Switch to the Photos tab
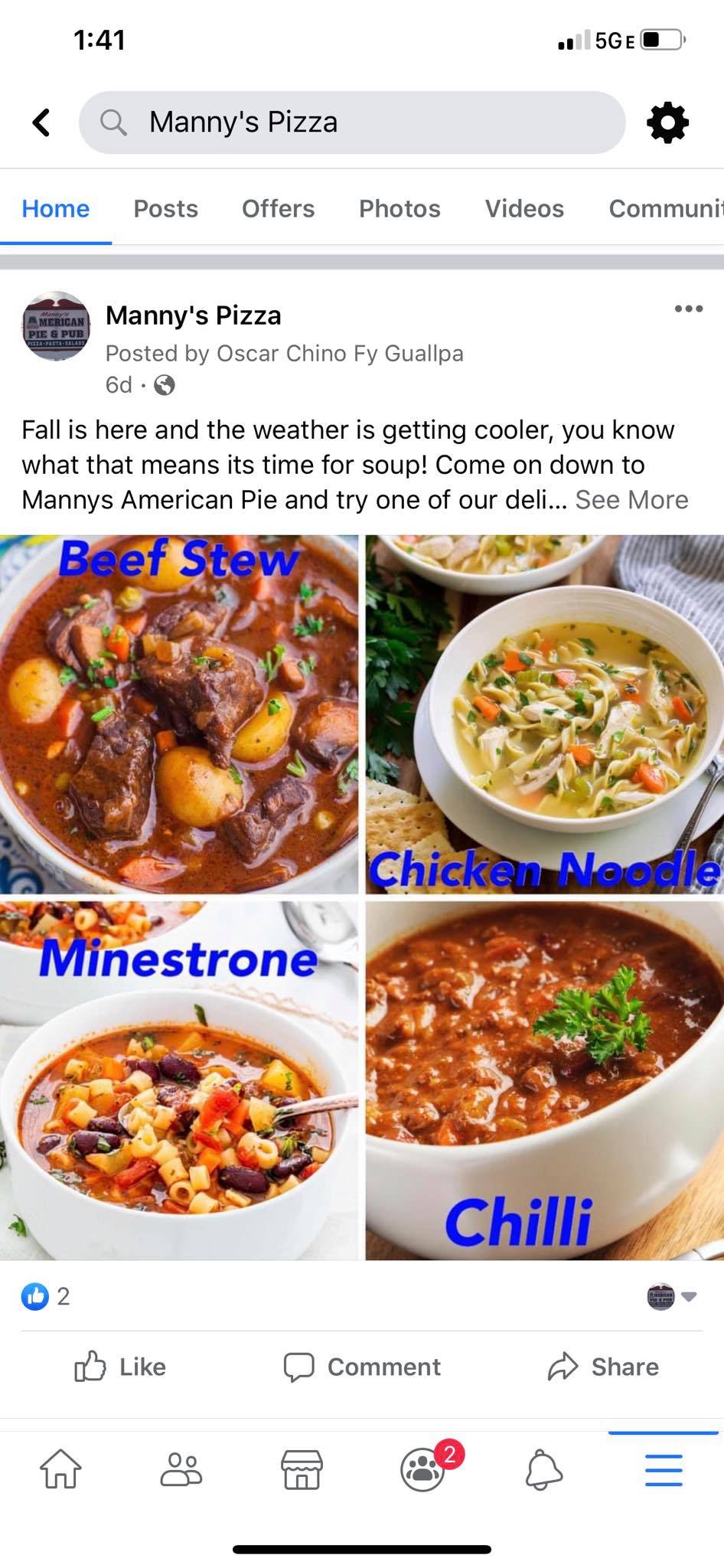This screenshot has width=724, height=1568. point(400,208)
